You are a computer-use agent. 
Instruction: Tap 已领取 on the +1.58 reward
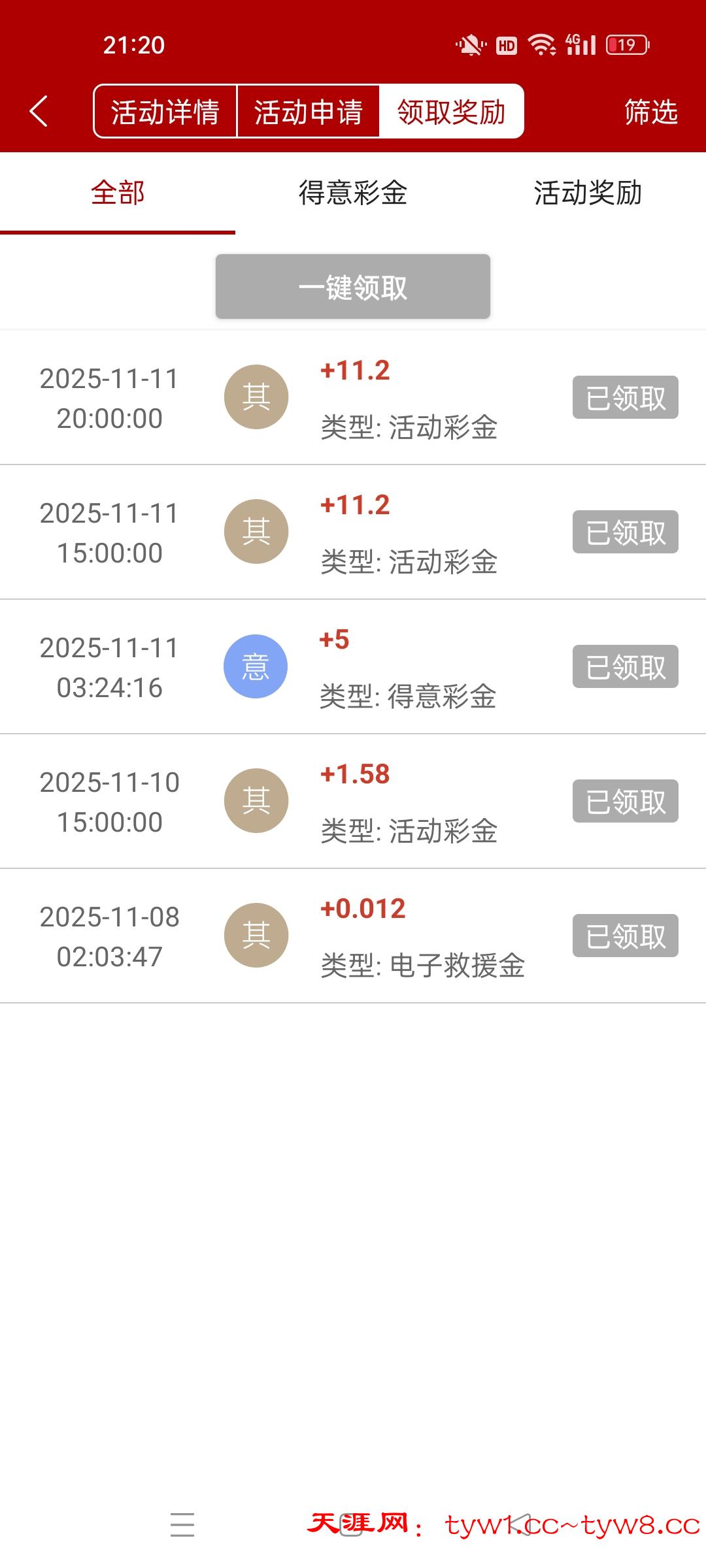625,801
